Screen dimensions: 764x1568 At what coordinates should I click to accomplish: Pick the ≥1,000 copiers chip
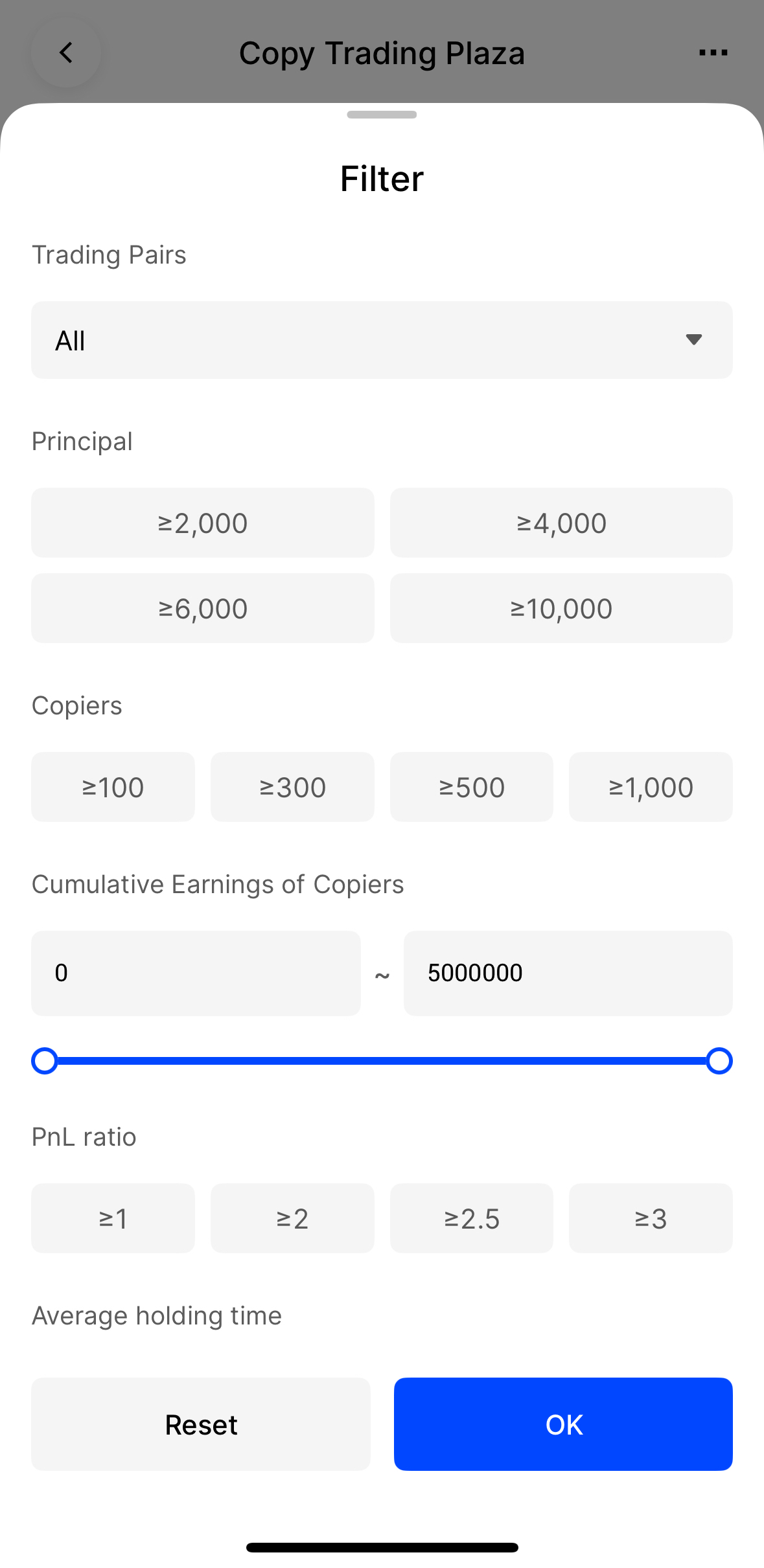coord(651,787)
